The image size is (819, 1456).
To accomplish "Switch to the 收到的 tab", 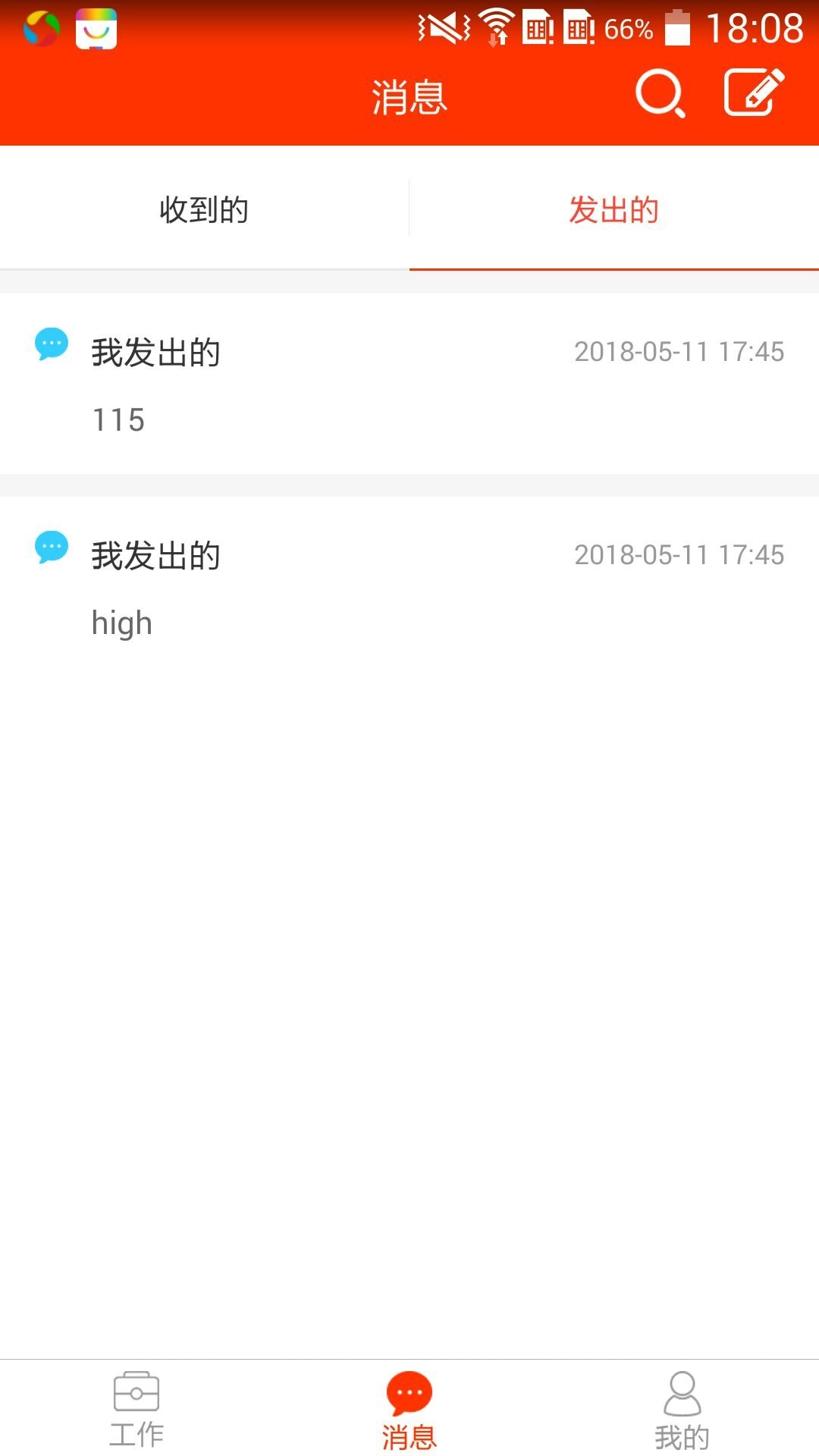I will point(203,211).
